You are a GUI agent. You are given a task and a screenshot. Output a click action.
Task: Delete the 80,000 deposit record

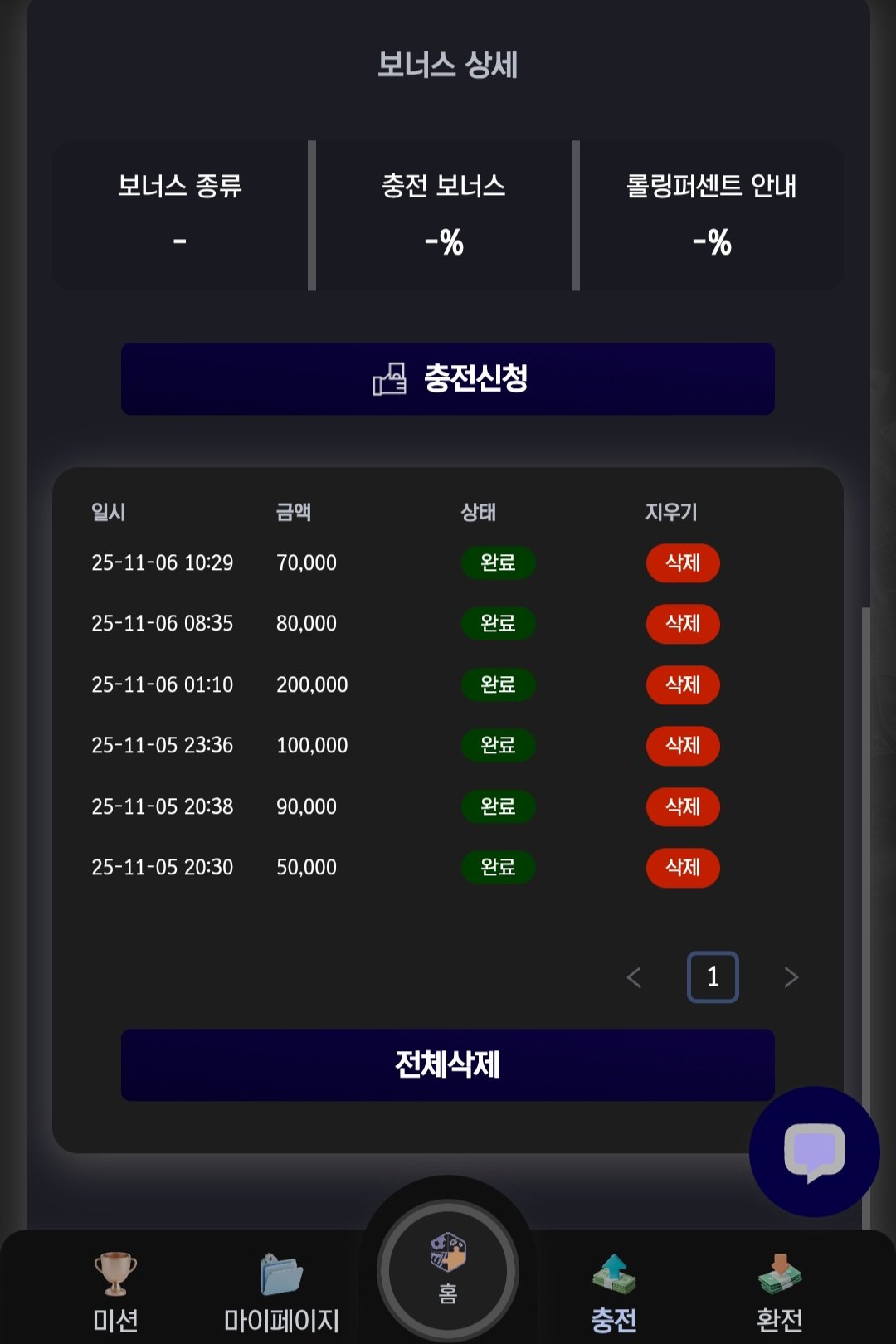point(682,624)
